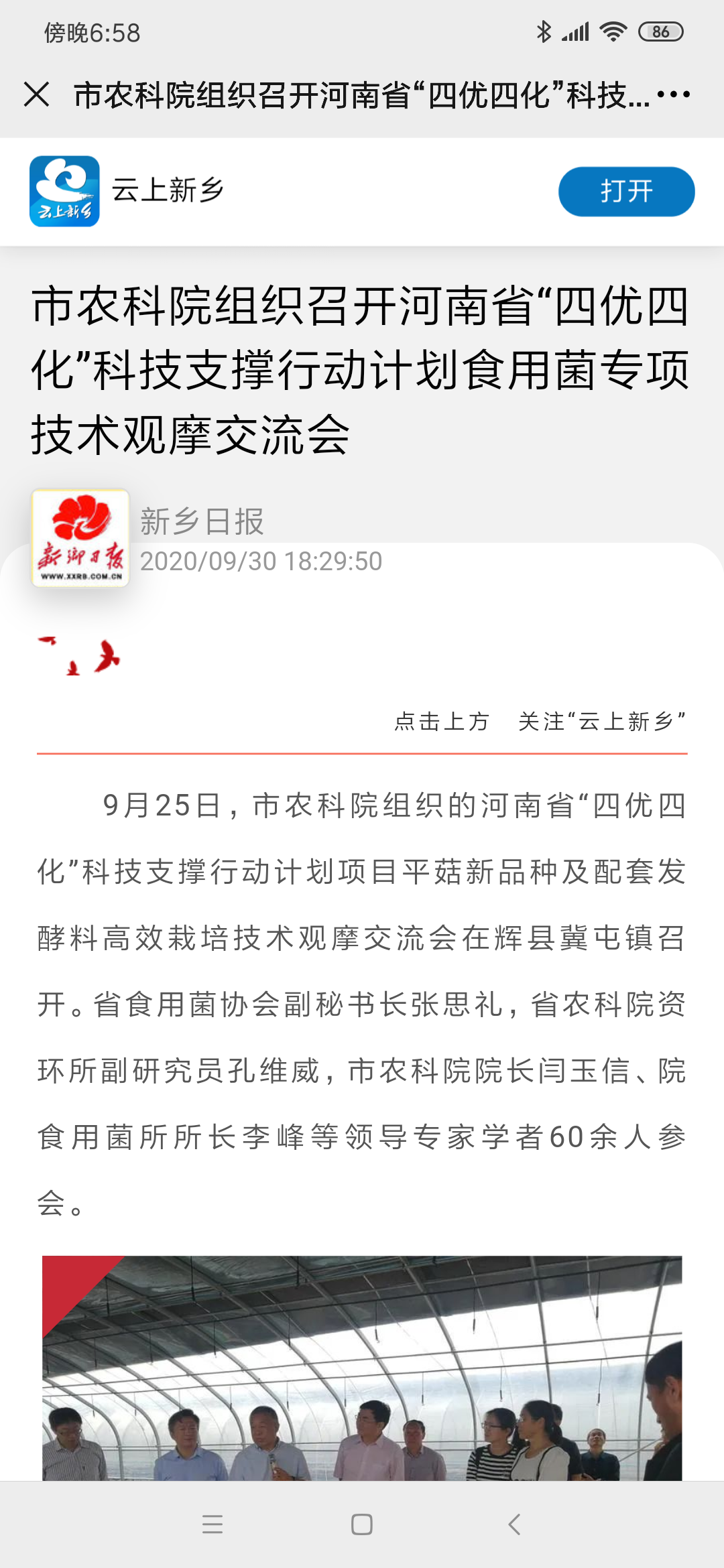Tap the blue 打开 button
Image resolution: width=724 pixels, height=1568 pixels.
tap(626, 192)
